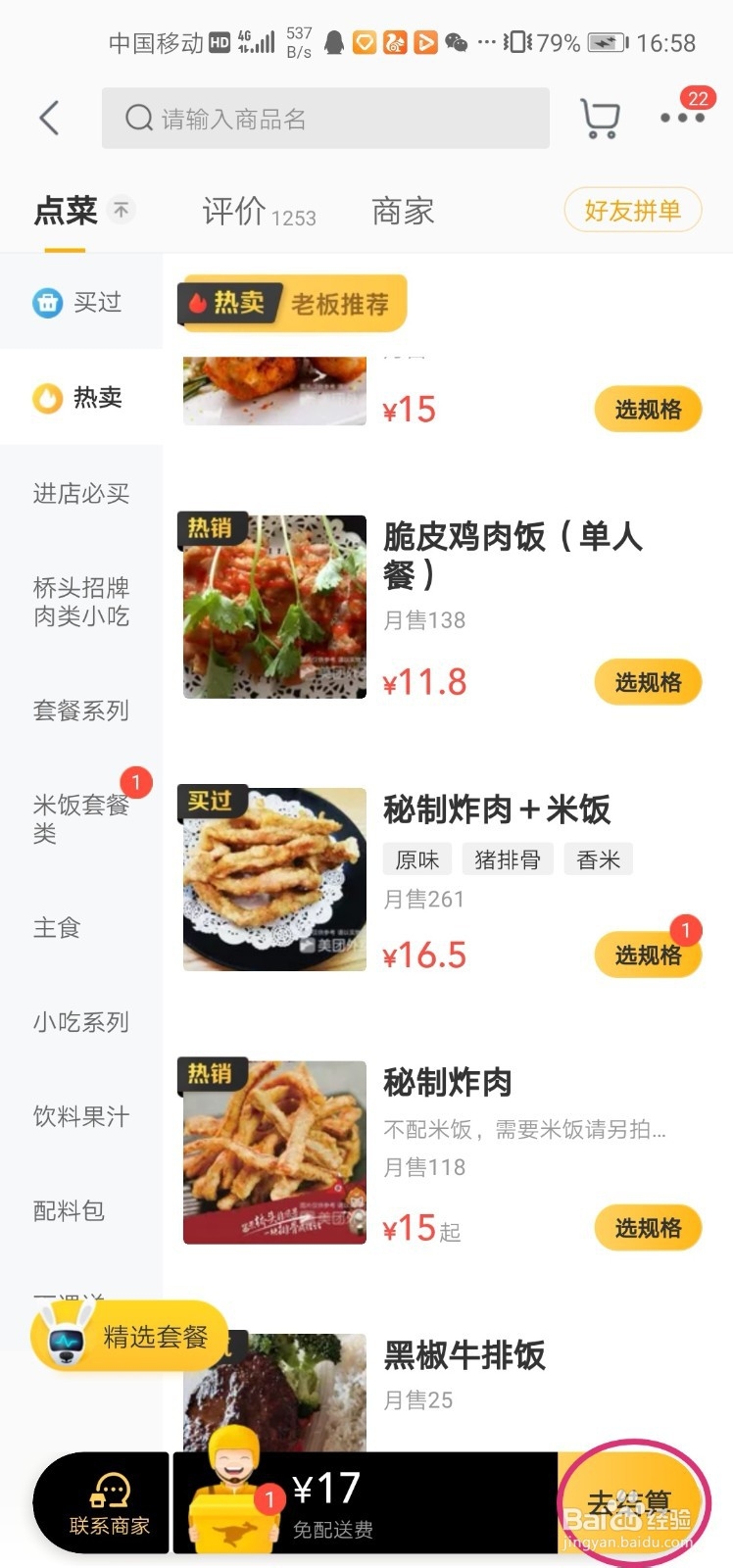Viewport: 733px width, 1568px height.
Task: Switch to the 评价 tab
Action: pos(258,212)
